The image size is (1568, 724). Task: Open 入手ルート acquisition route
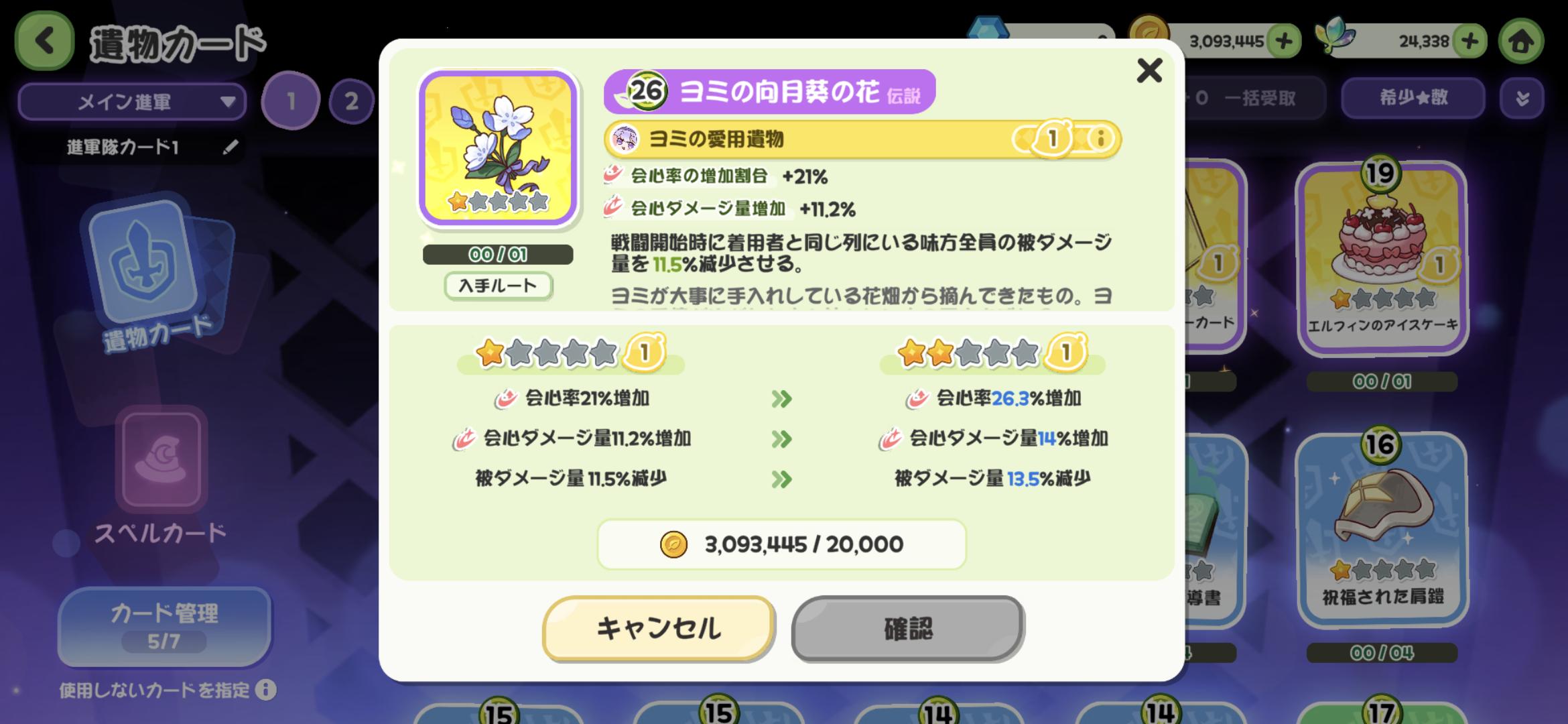(498, 286)
